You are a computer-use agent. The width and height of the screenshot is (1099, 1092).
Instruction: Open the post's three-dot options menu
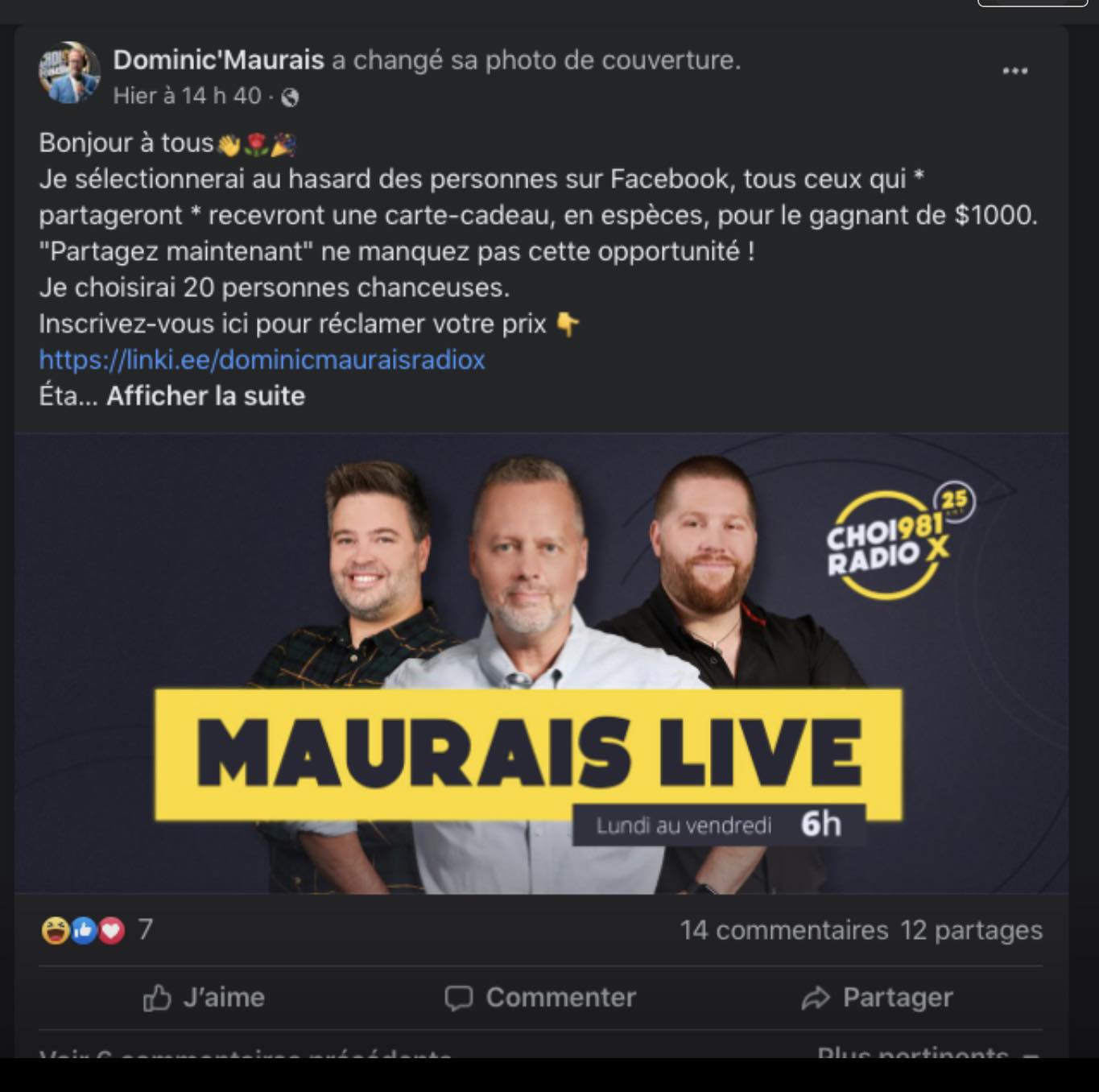tap(1014, 71)
